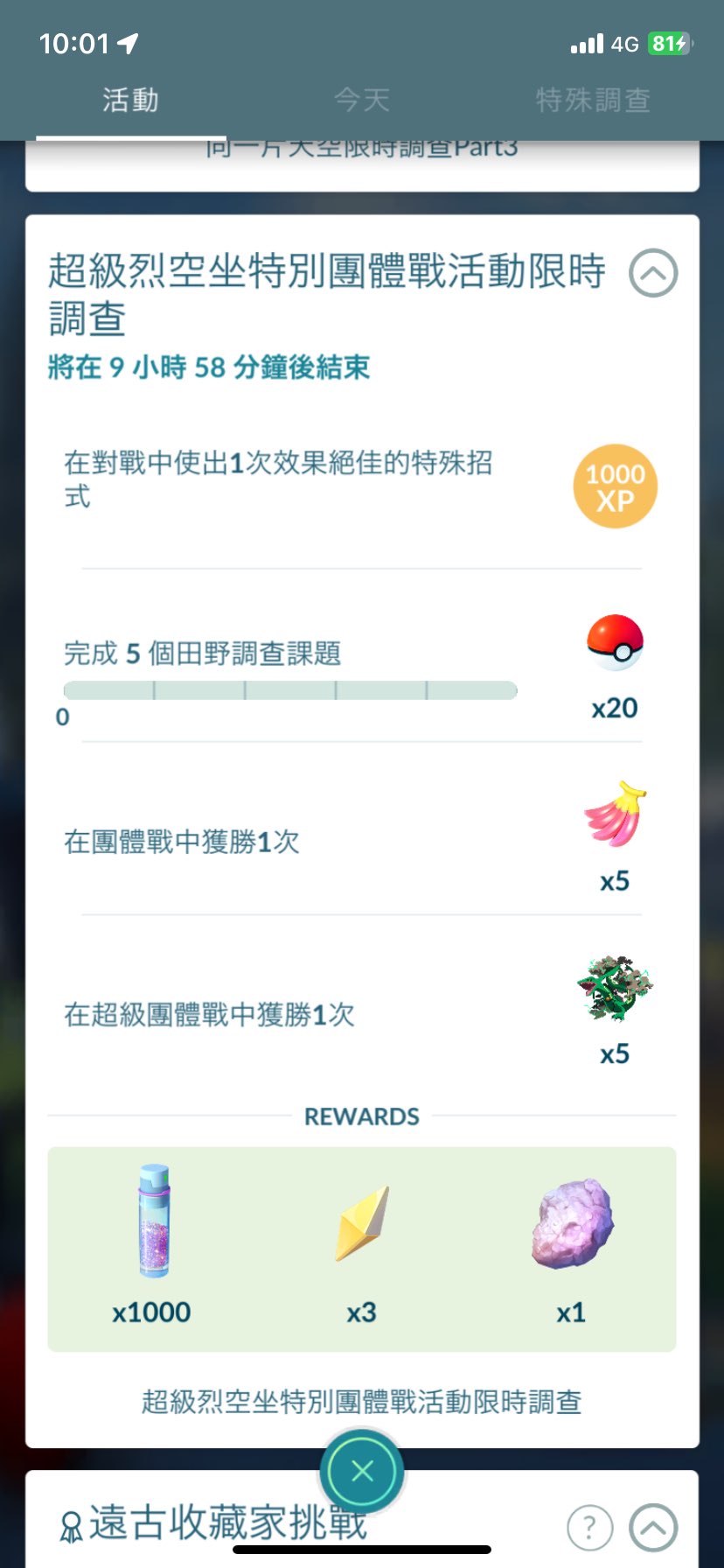Collapse the 超級烈空坐特別團體戰活動限時調查 card
The width and height of the screenshot is (724, 1568).
[x=653, y=273]
